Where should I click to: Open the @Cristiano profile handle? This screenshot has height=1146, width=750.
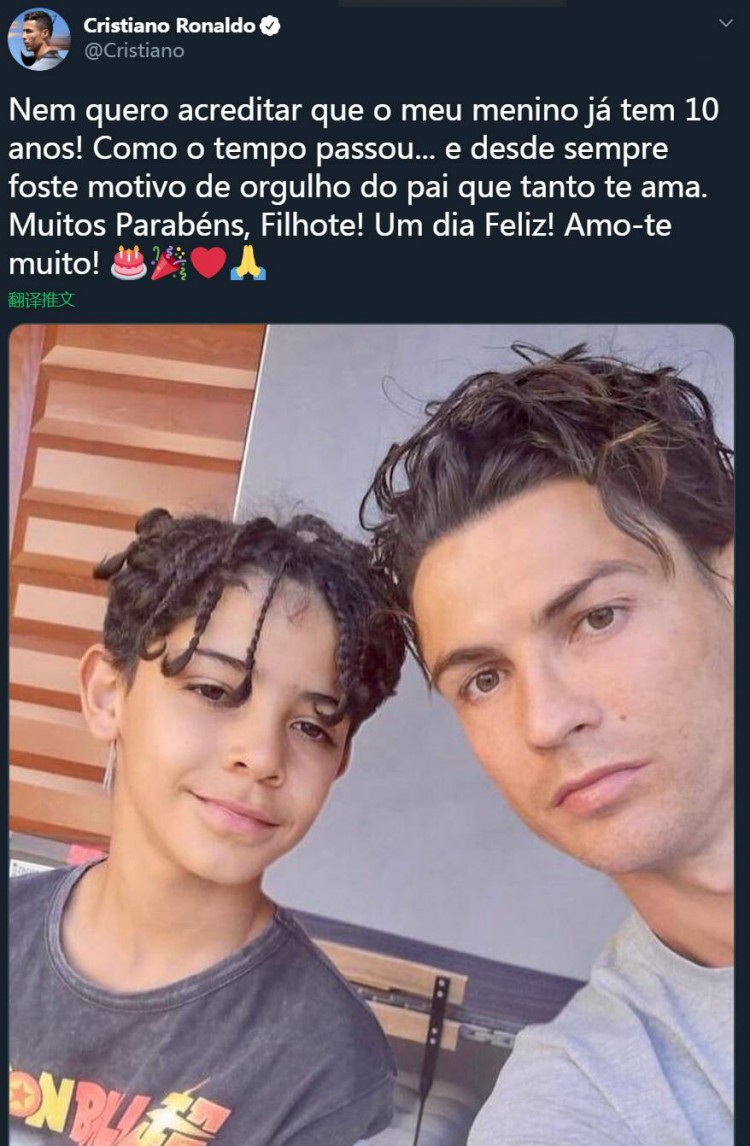pyautogui.click(x=134, y=51)
